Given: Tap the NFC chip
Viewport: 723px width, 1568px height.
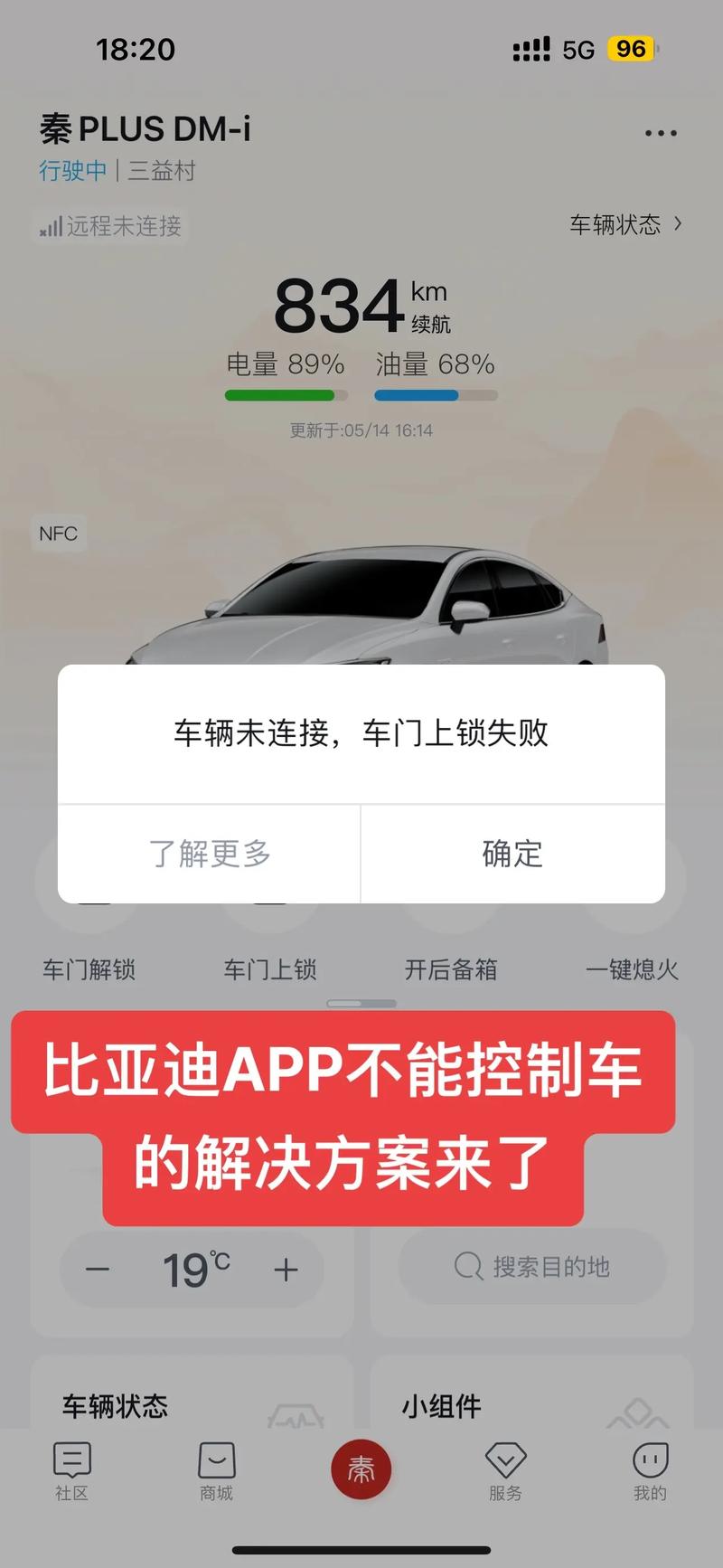Looking at the screenshot, I should [59, 534].
